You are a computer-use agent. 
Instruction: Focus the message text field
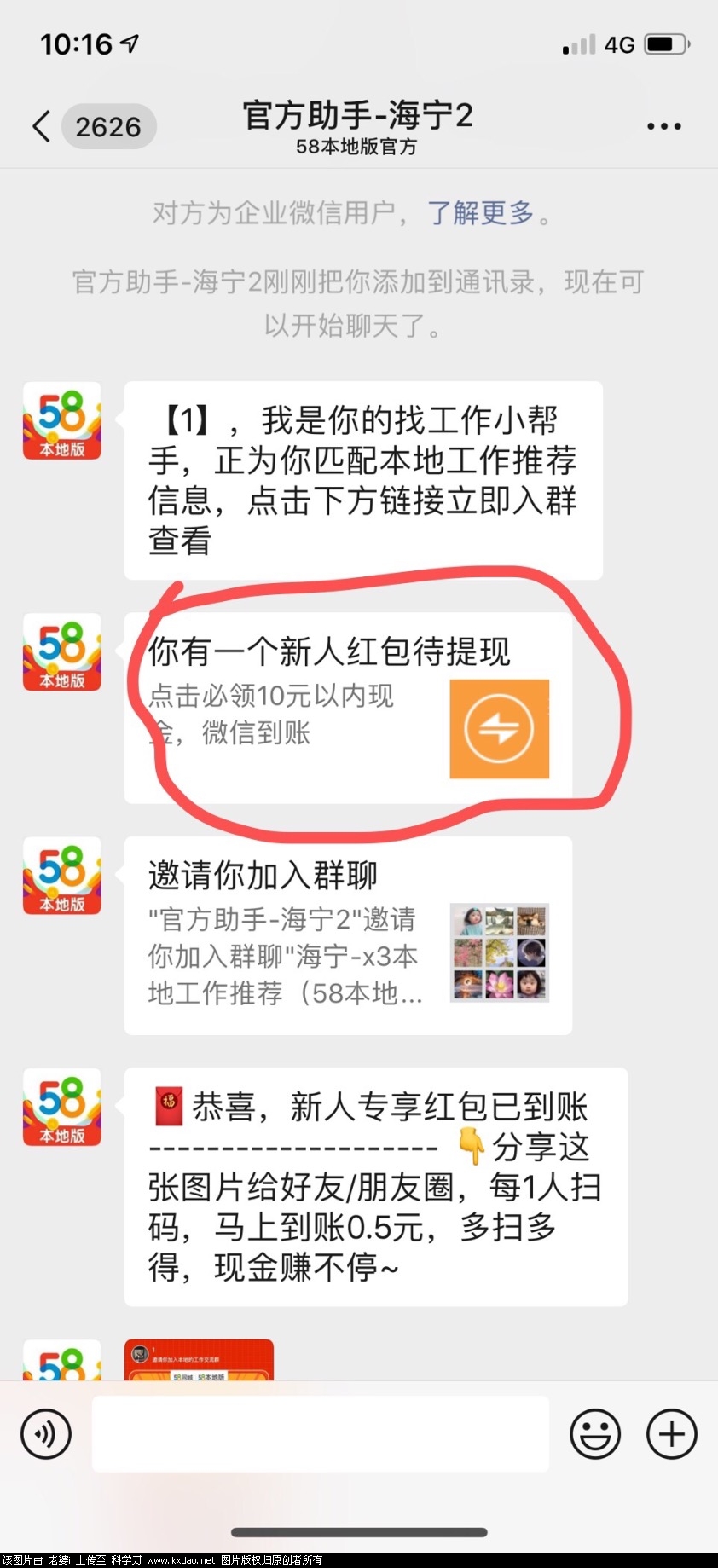point(321,1434)
